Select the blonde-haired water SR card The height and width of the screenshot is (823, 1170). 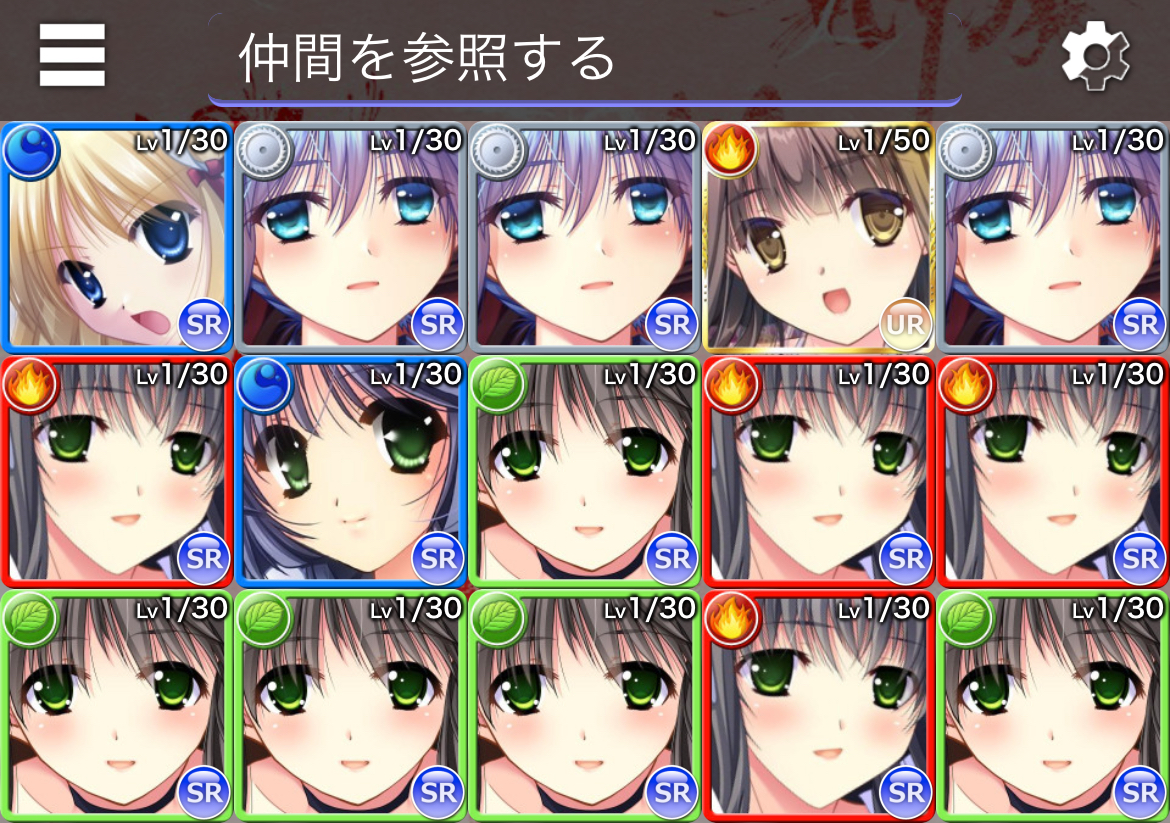[x=116, y=237]
